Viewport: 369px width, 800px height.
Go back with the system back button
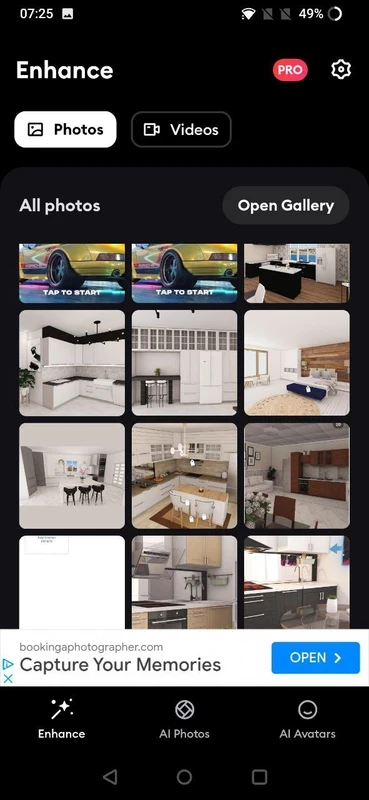[x=109, y=777]
